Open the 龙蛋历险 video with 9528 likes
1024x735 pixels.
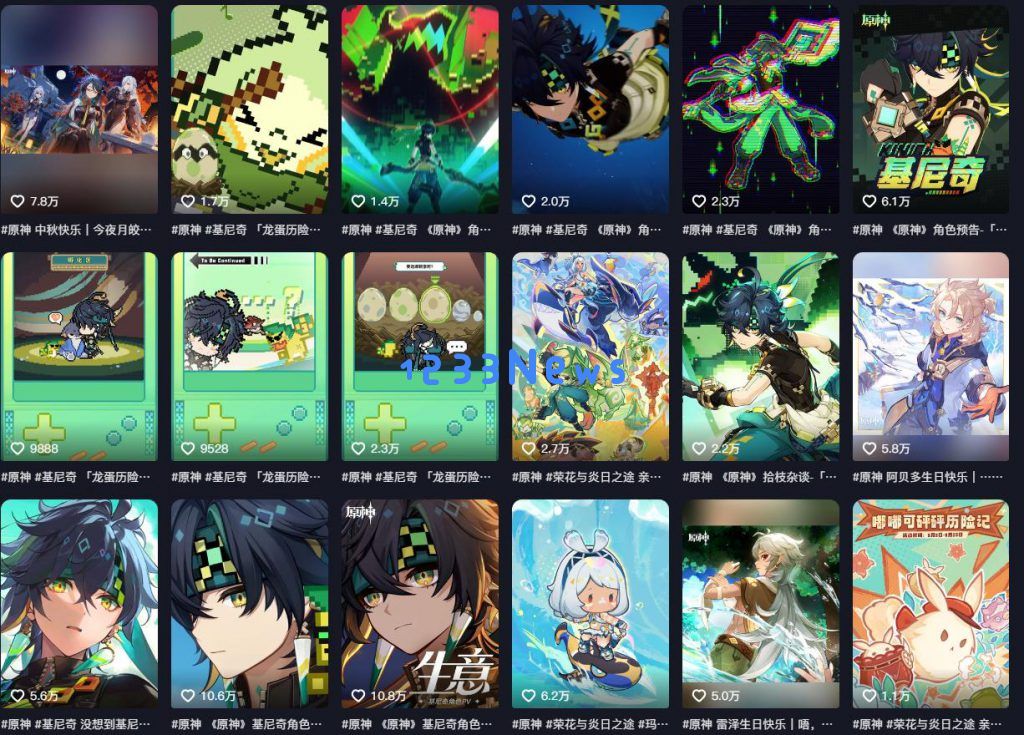coord(249,355)
